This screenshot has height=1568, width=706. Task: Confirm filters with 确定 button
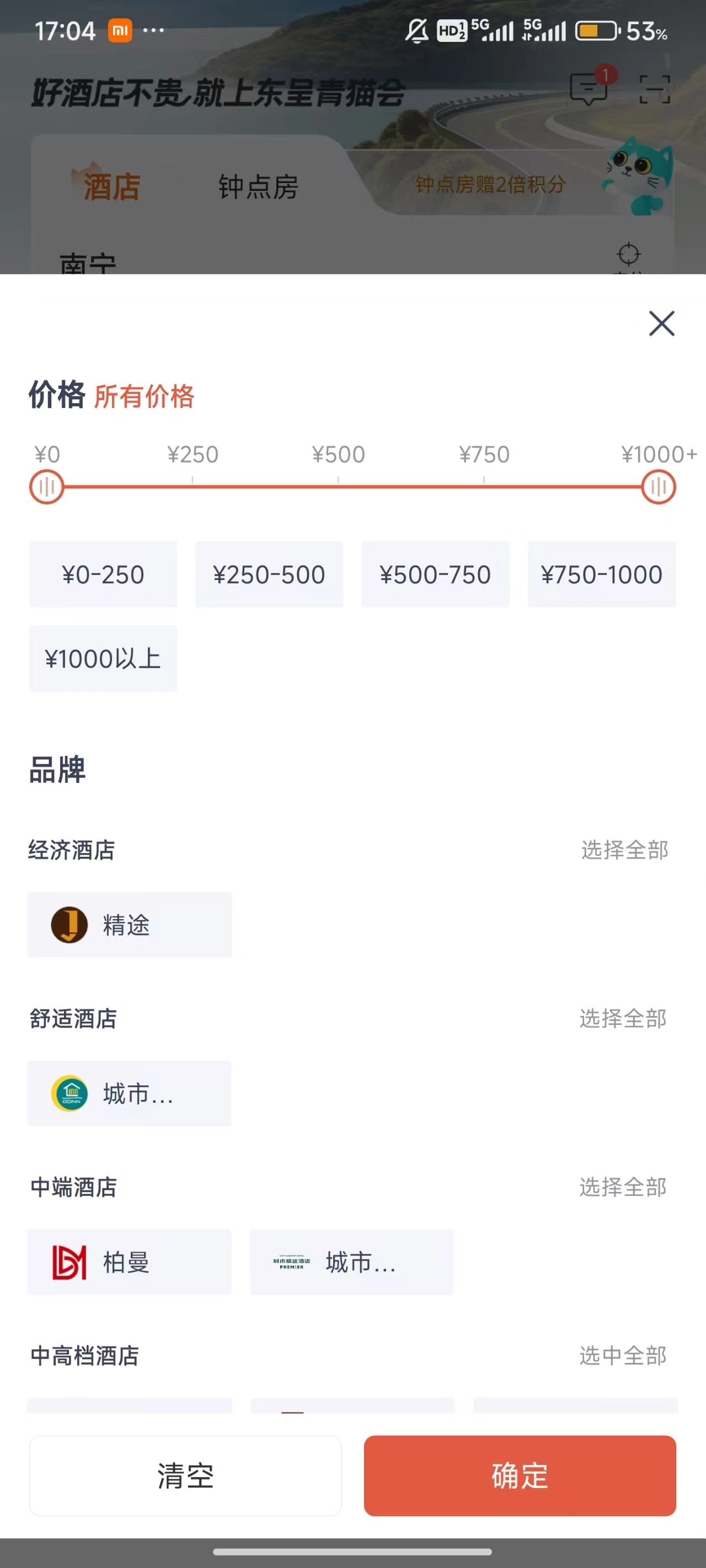coord(520,1475)
